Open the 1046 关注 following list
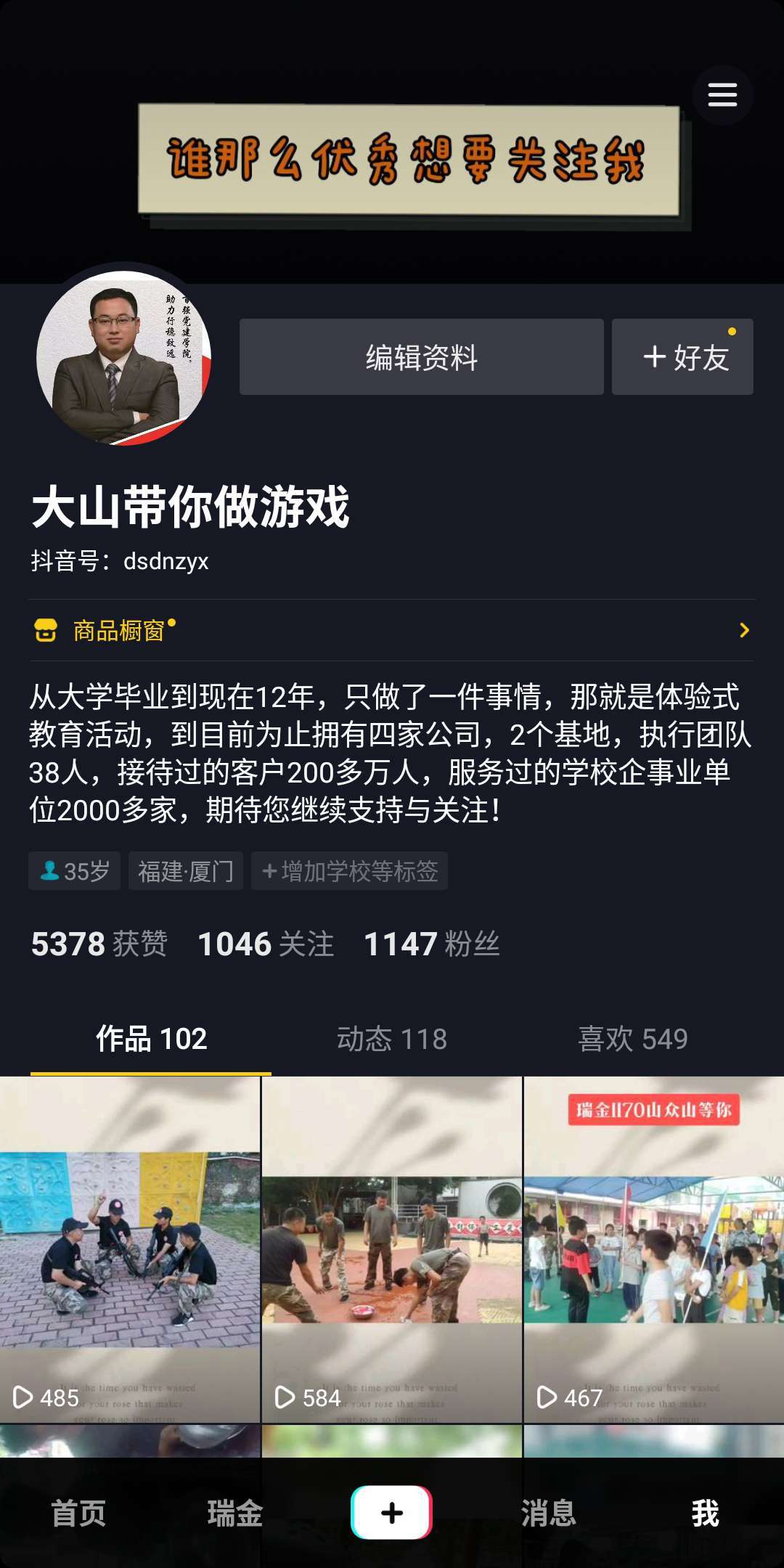 pyautogui.click(x=266, y=944)
